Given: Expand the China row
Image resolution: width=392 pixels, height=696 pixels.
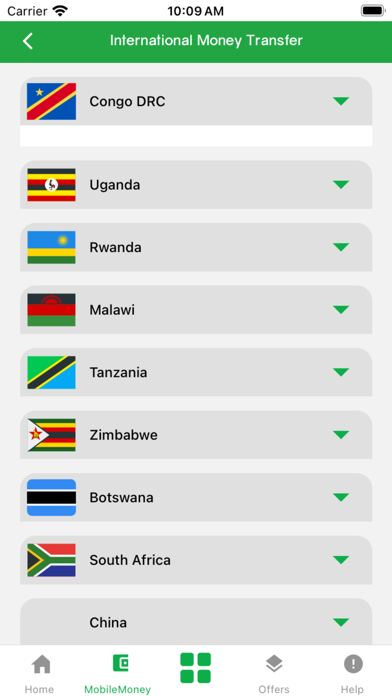Looking at the screenshot, I should click(x=196, y=622).
